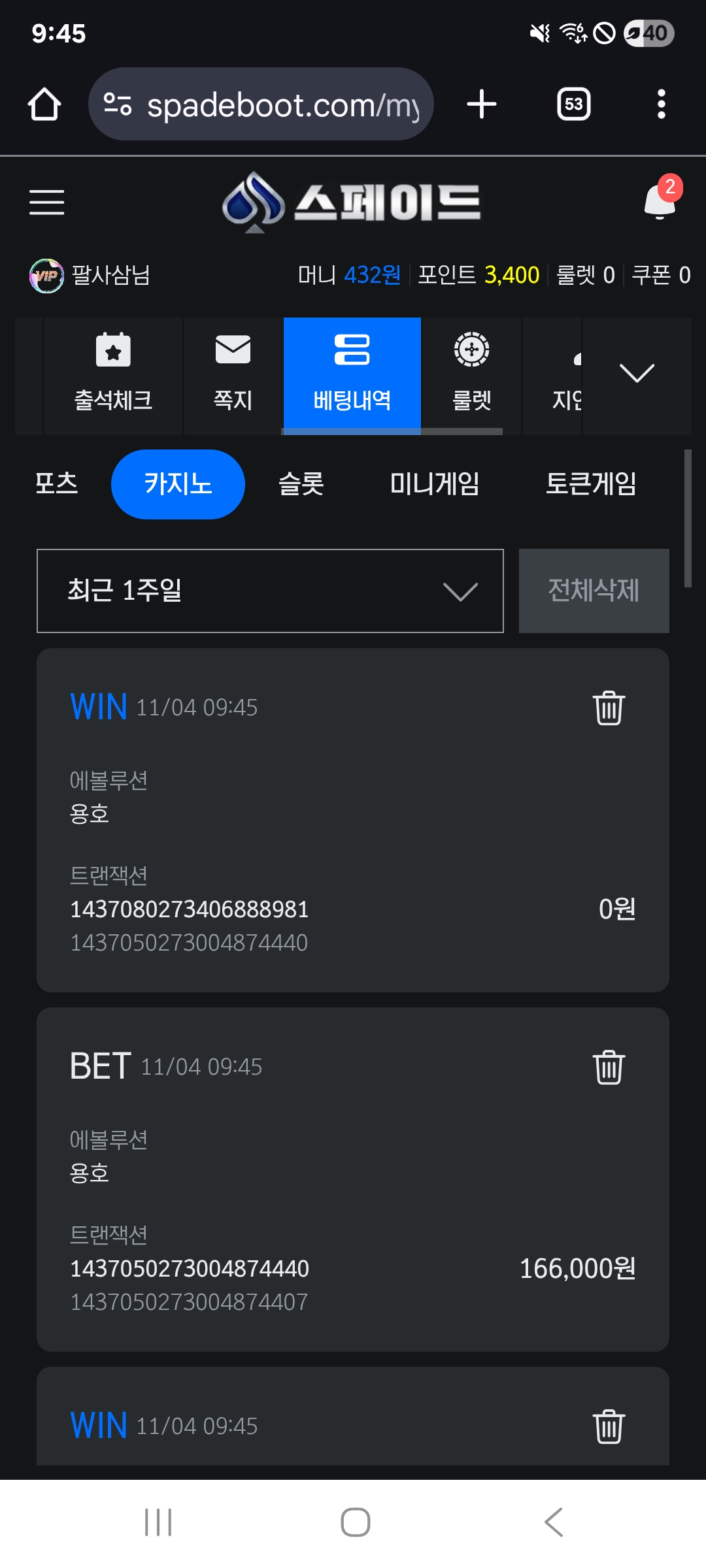Open the tab switcher showing 53
The width and height of the screenshot is (706, 1568).
[573, 105]
